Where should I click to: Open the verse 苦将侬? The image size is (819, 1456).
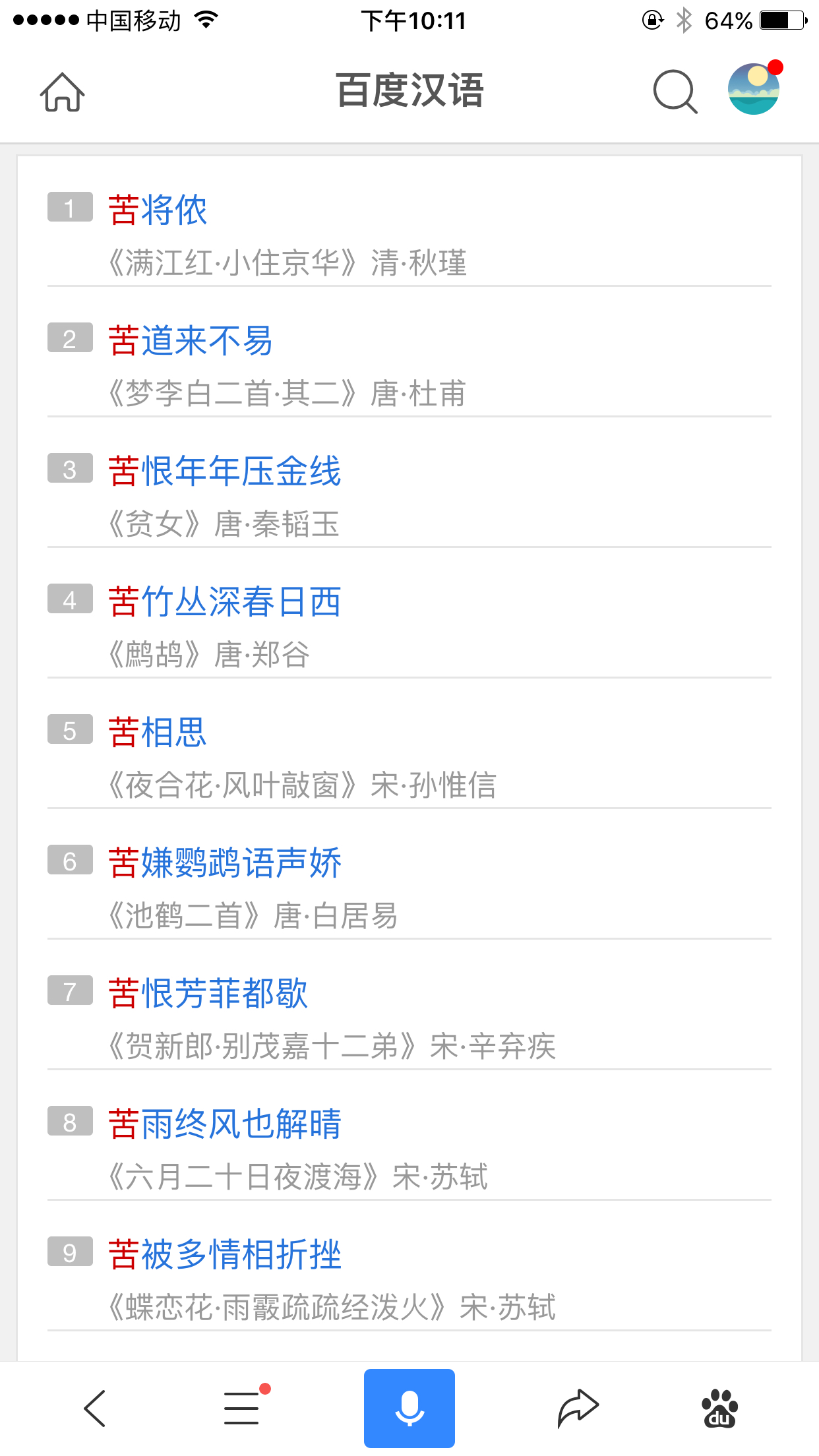(x=158, y=210)
